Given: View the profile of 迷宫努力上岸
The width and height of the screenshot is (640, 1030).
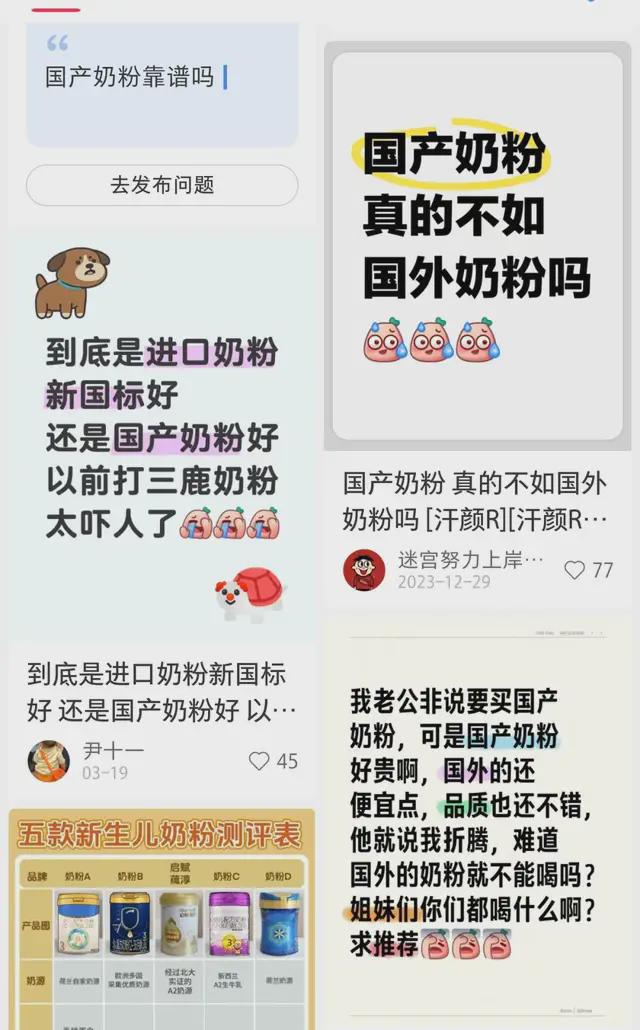Looking at the screenshot, I should (x=364, y=570).
